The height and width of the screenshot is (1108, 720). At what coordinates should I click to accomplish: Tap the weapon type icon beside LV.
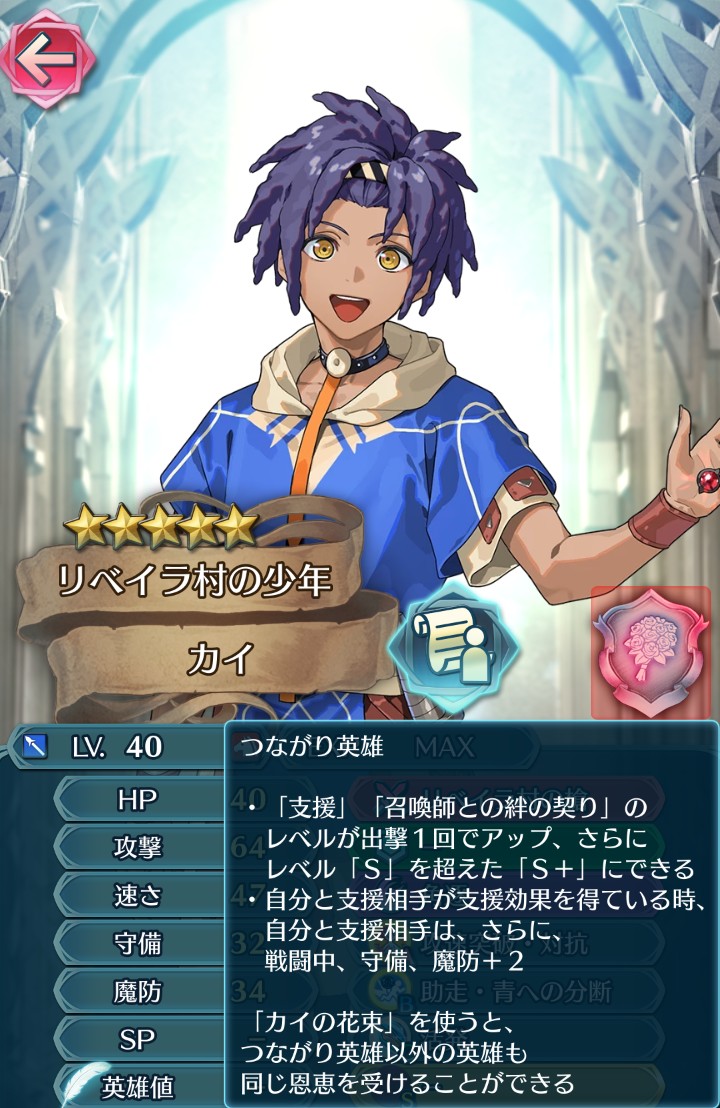35,746
